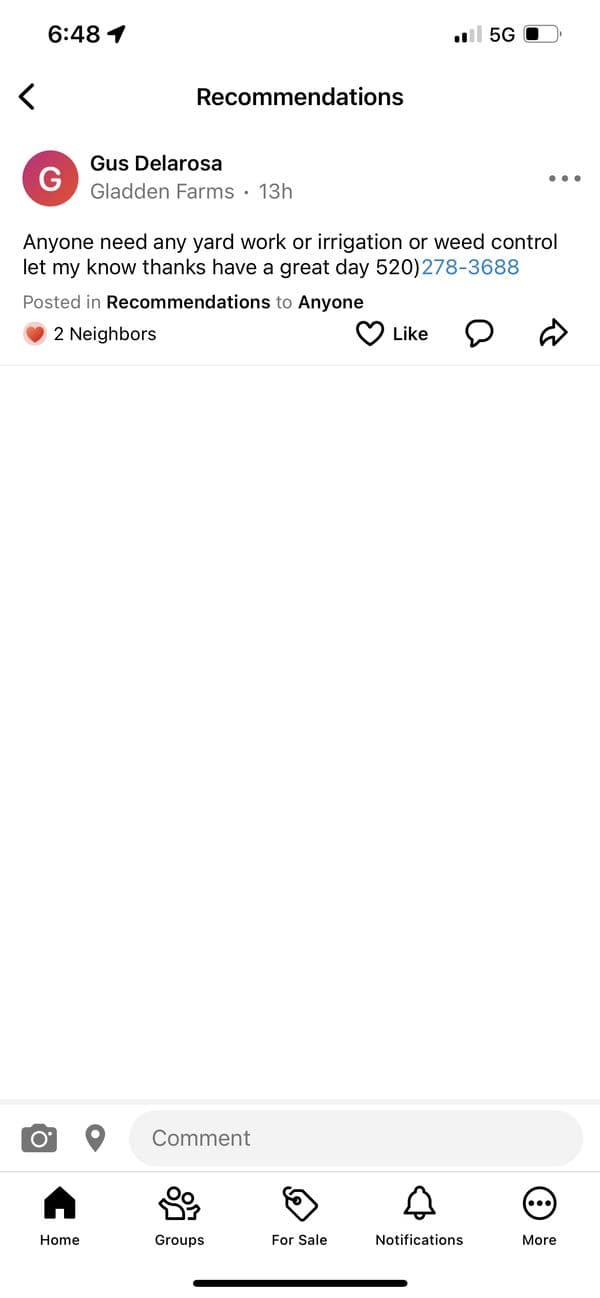Share this post with the arrow icon
Image resolution: width=600 pixels, height=1298 pixels.
coord(553,334)
